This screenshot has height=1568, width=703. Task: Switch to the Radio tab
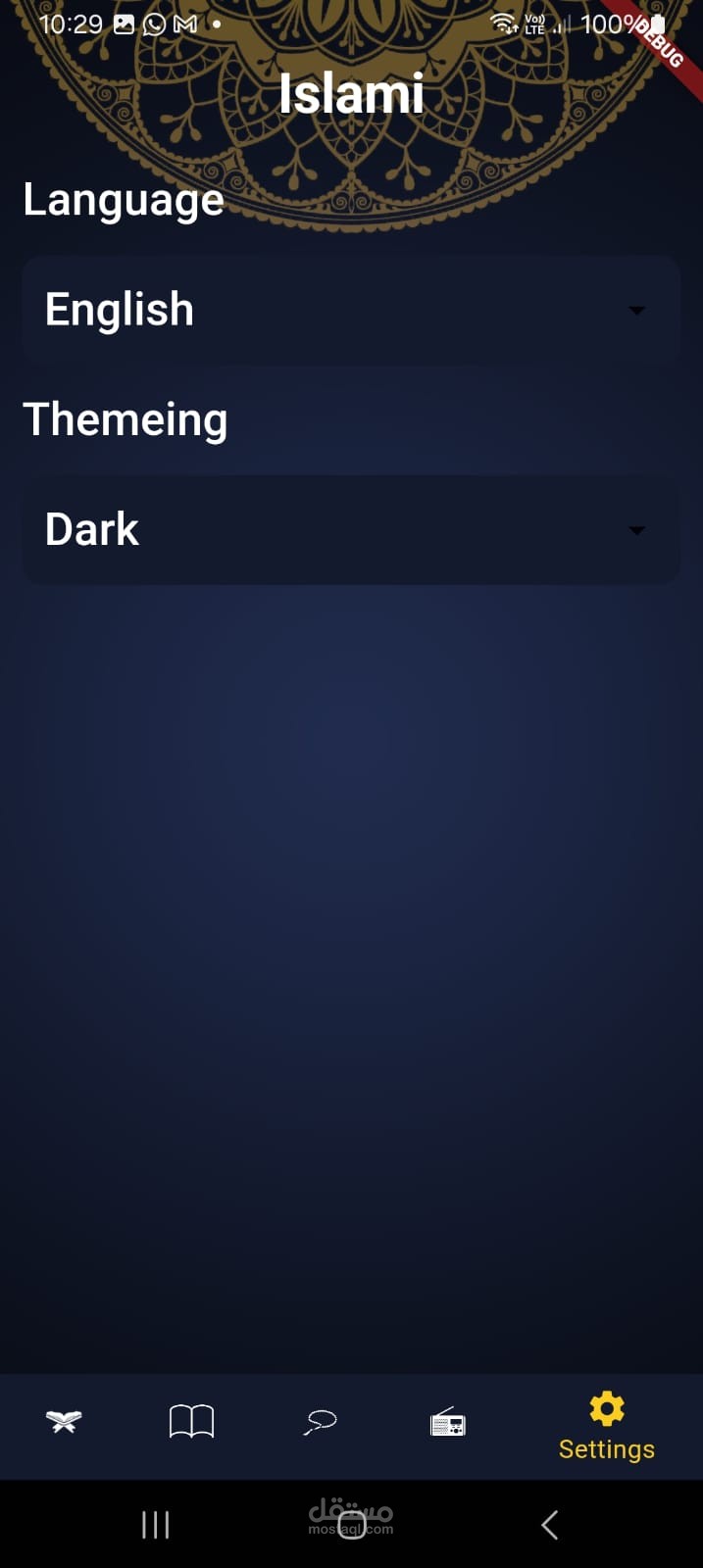click(x=448, y=1421)
